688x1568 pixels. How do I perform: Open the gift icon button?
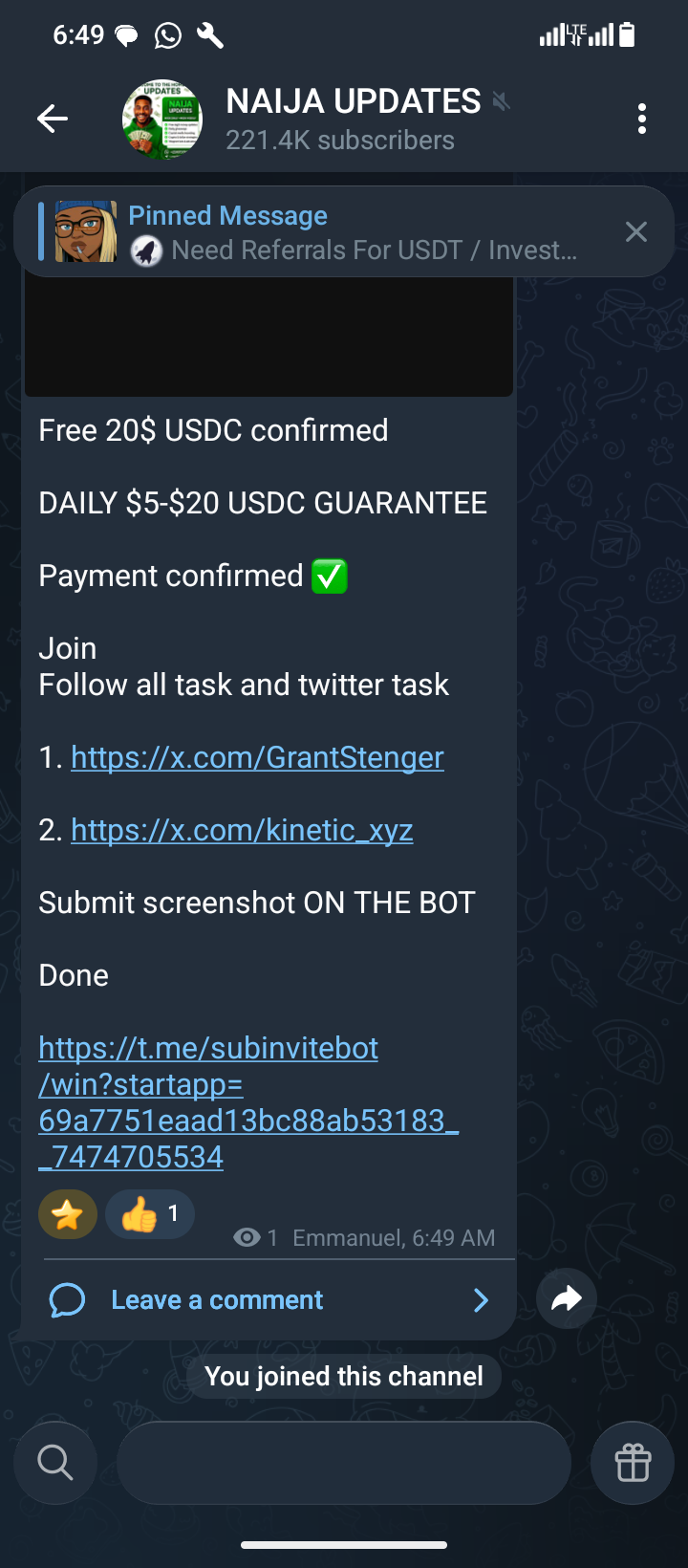point(633,1463)
